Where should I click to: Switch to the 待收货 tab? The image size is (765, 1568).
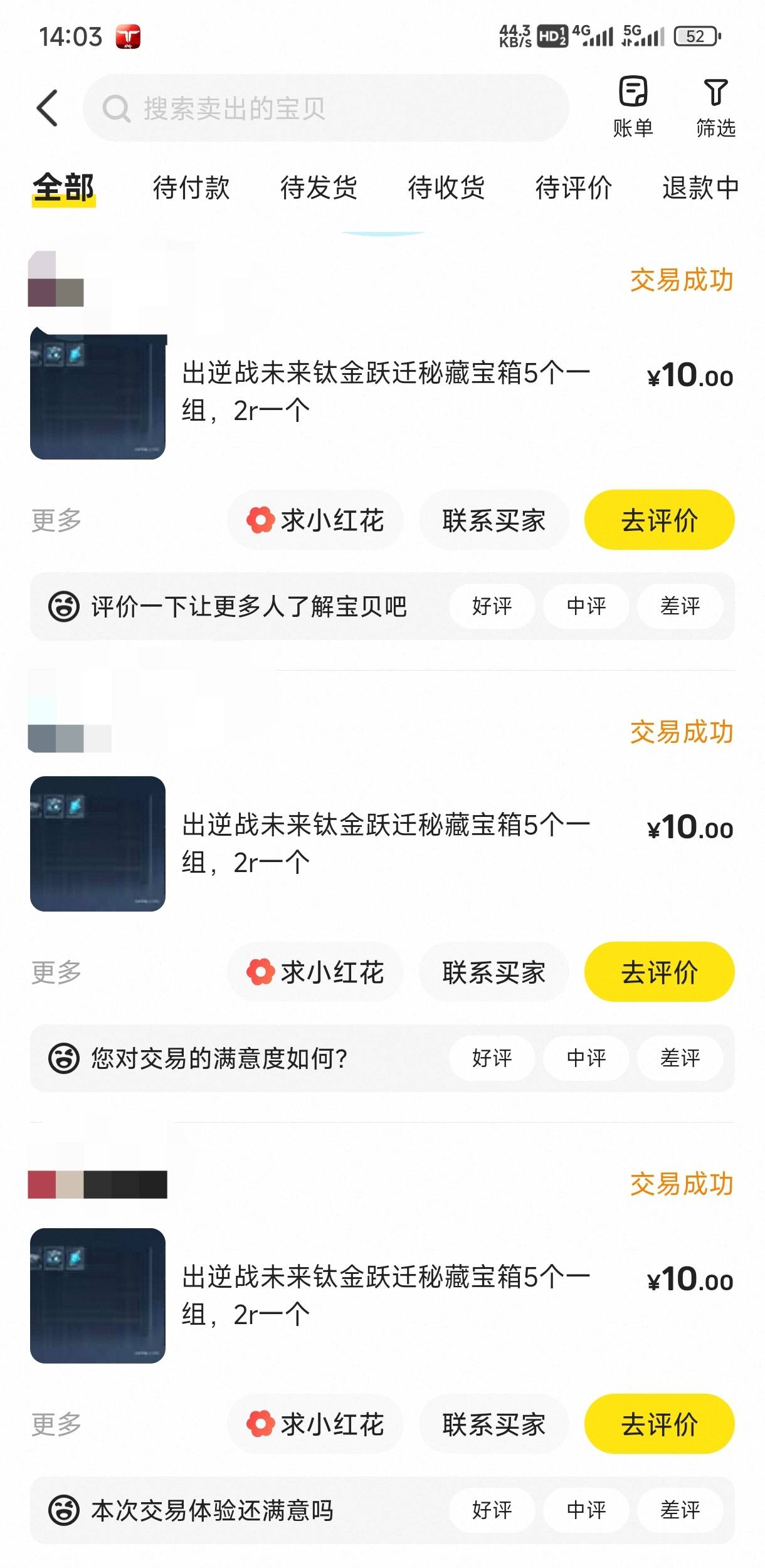click(446, 187)
